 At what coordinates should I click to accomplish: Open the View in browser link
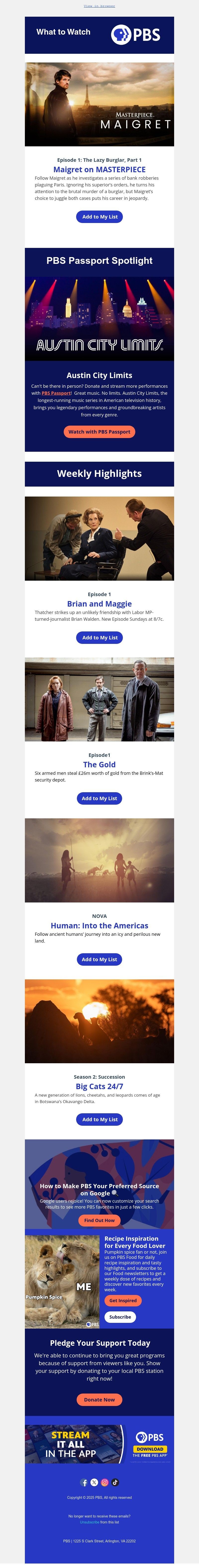tap(99, 5)
